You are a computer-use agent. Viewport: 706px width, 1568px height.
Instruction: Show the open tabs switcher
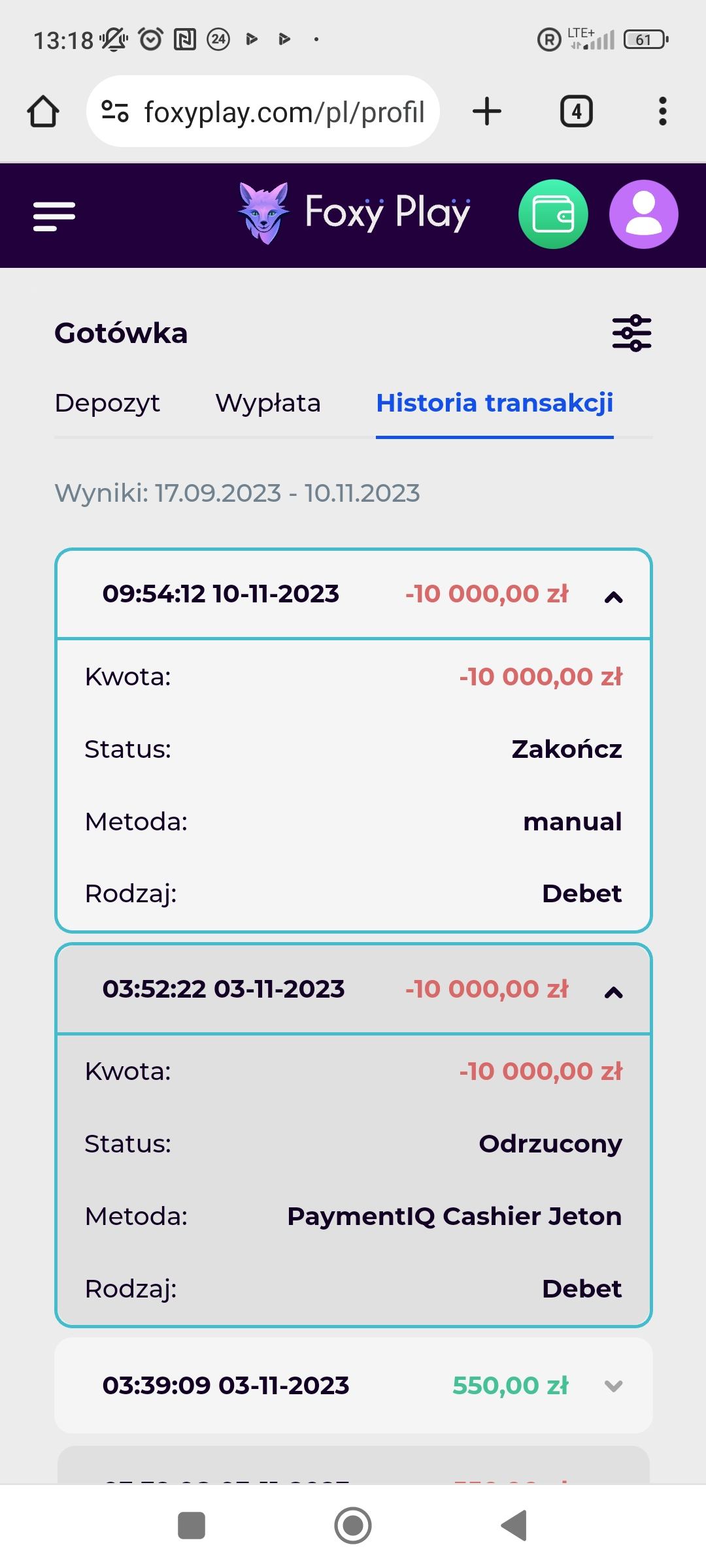(x=576, y=111)
